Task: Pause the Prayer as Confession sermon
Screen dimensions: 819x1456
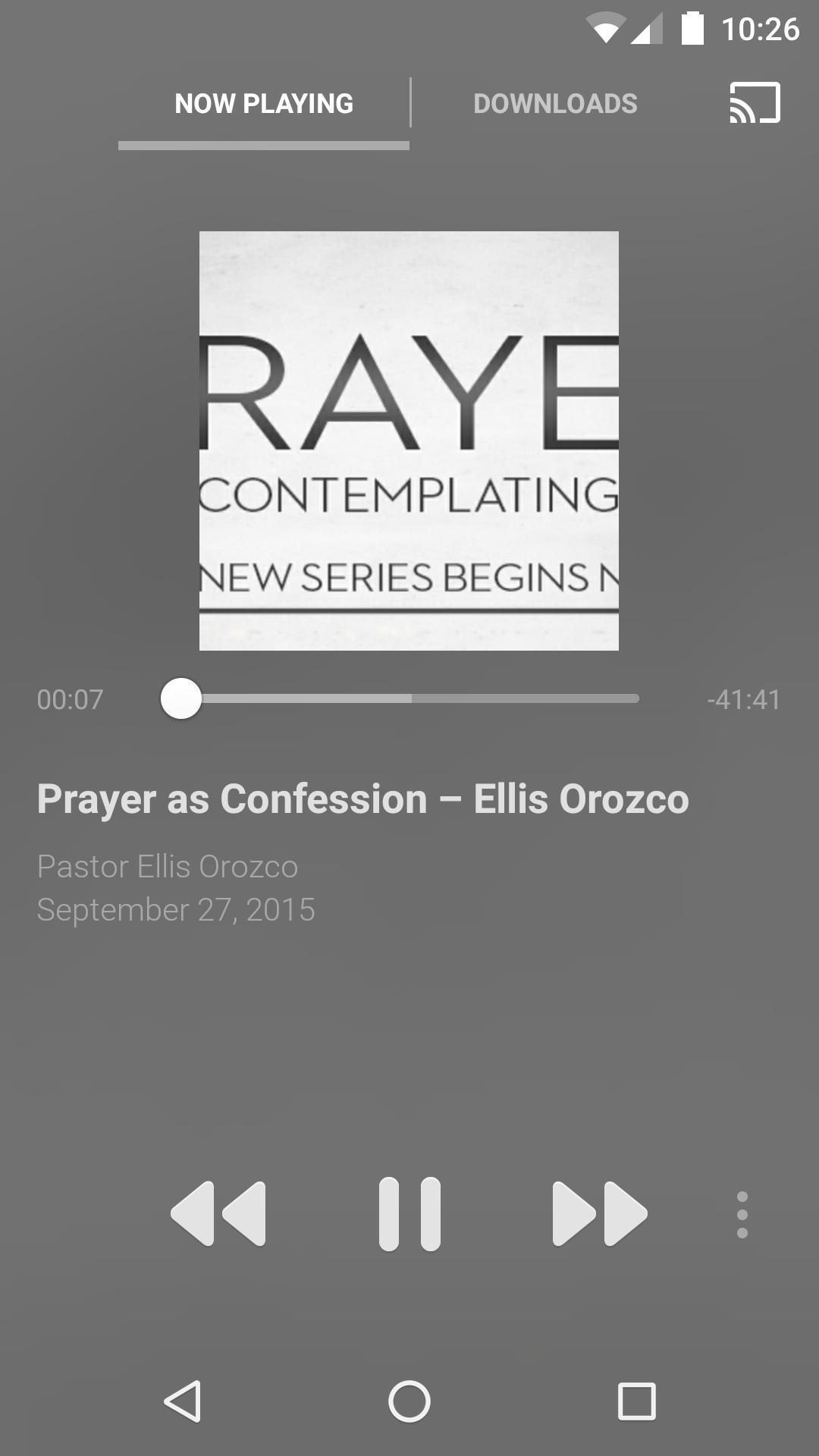Action: [x=409, y=1213]
